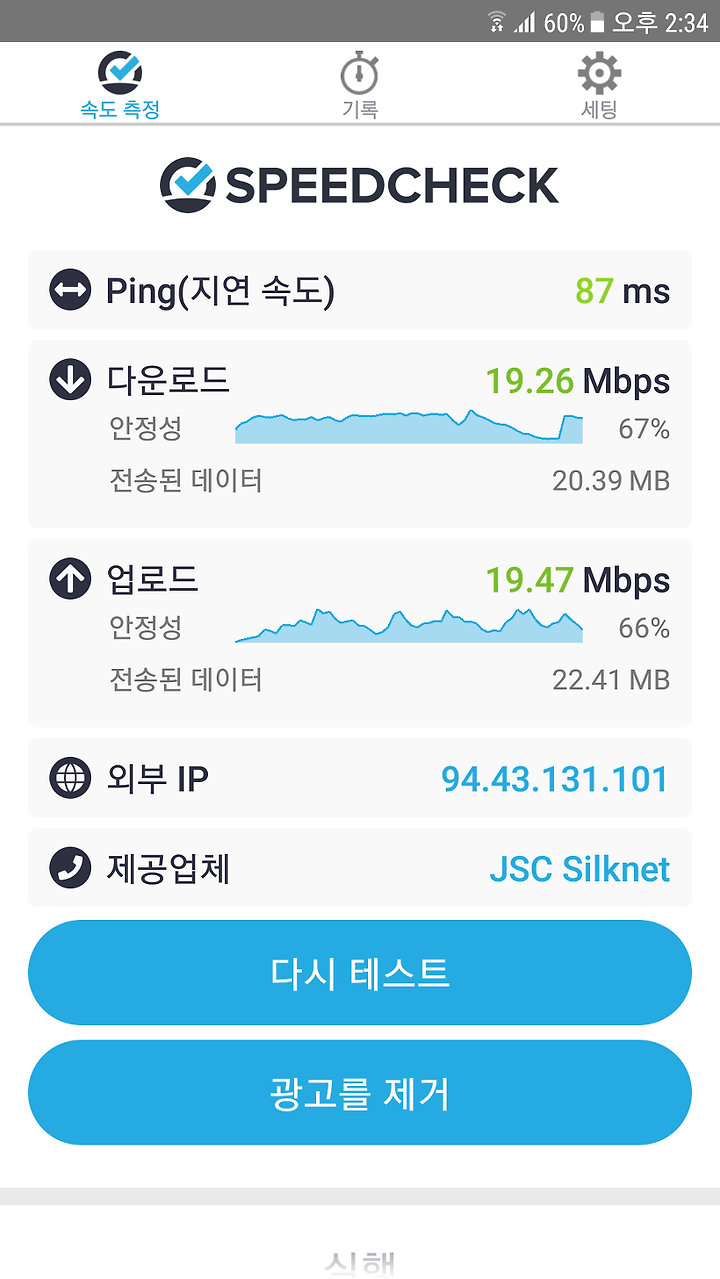This screenshot has width=720, height=1279.
Task: Tap 다시 테스트 to rerun the test
Action: (360, 973)
